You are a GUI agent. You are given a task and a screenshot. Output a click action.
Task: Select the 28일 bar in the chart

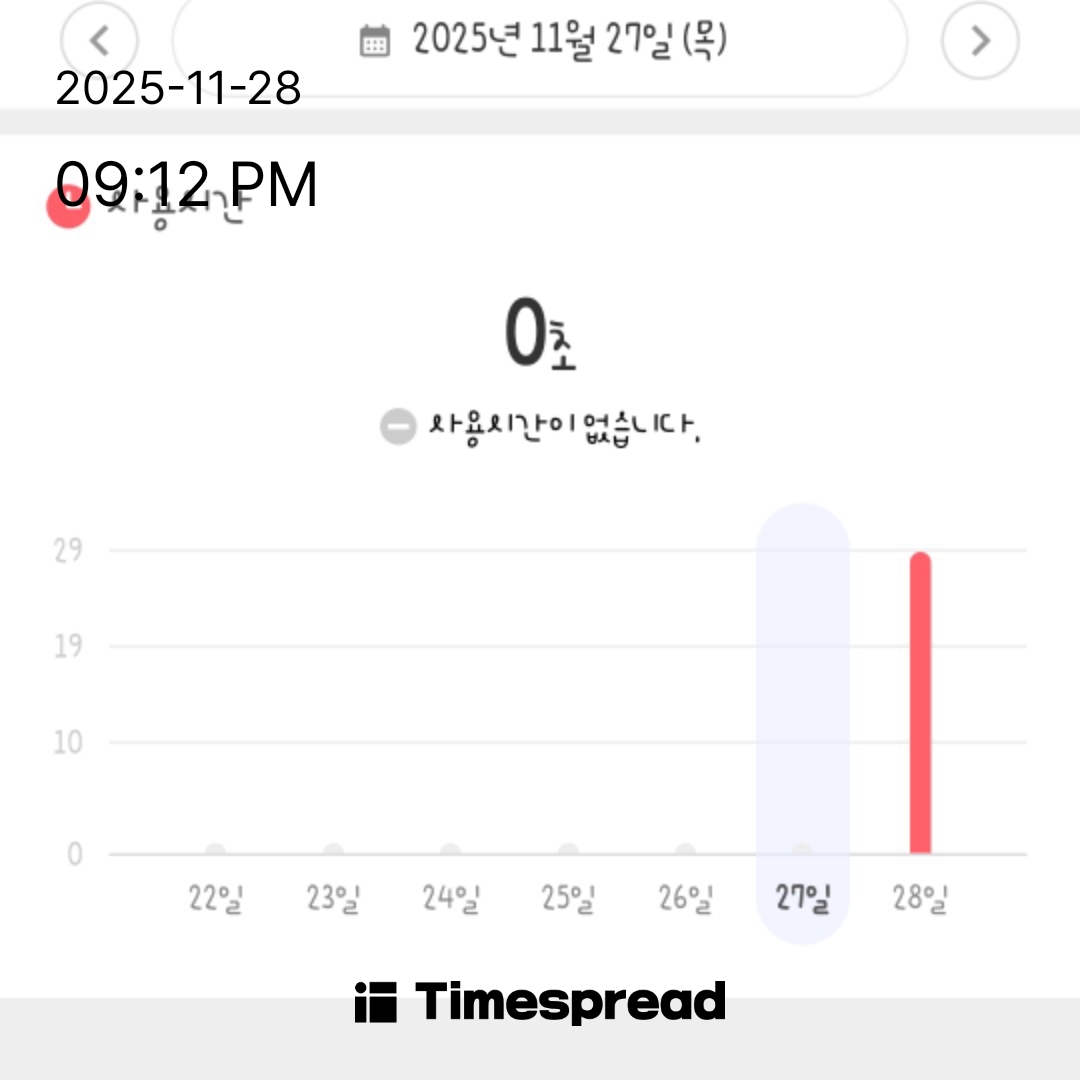pyautogui.click(x=920, y=703)
